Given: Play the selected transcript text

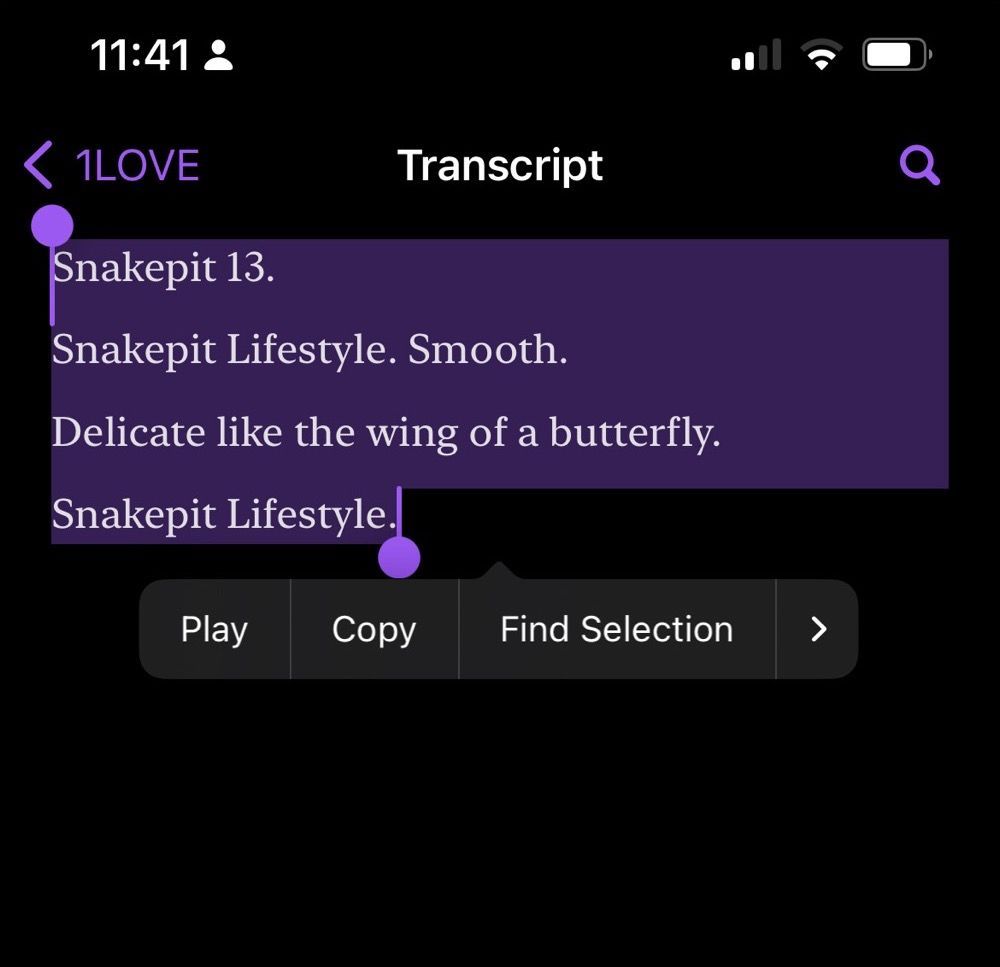Looking at the screenshot, I should point(214,629).
